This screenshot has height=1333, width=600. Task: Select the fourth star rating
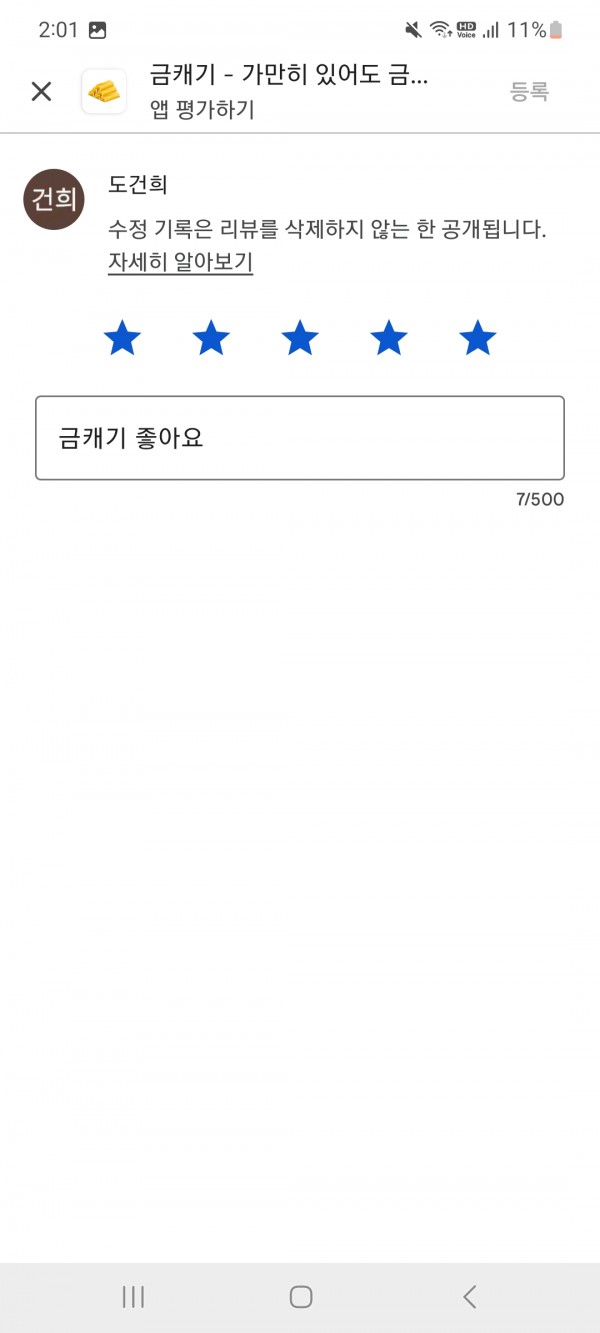[389, 339]
